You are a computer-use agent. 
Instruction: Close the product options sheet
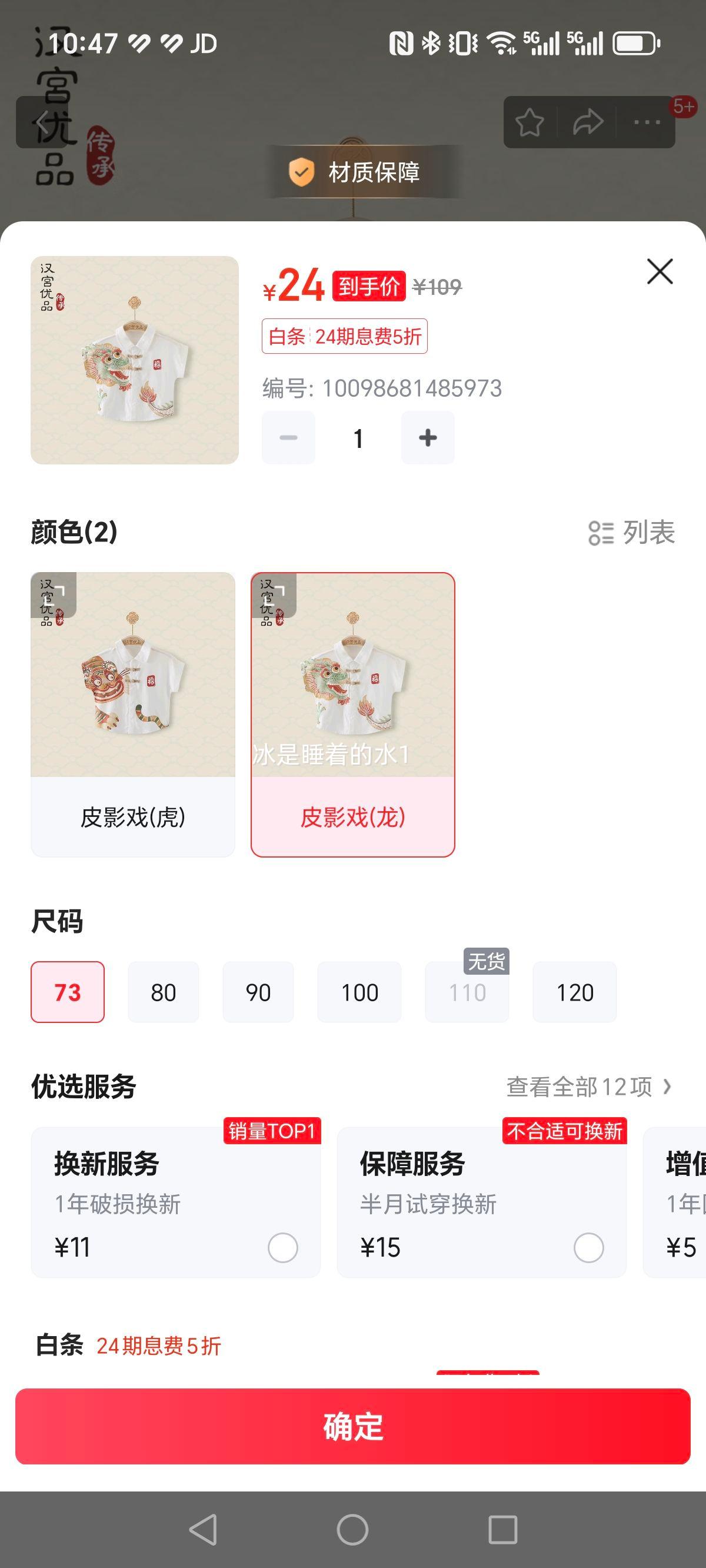pyautogui.click(x=660, y=271)
